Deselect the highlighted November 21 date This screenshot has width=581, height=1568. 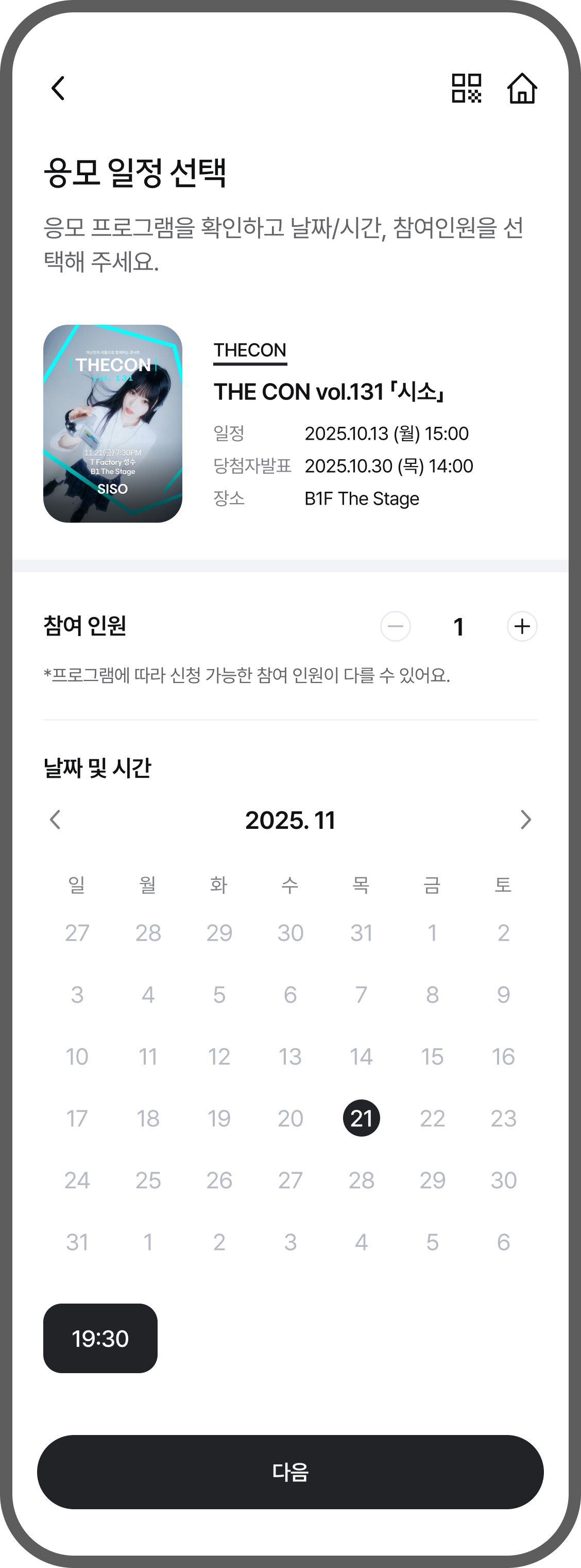(362, 1117)
